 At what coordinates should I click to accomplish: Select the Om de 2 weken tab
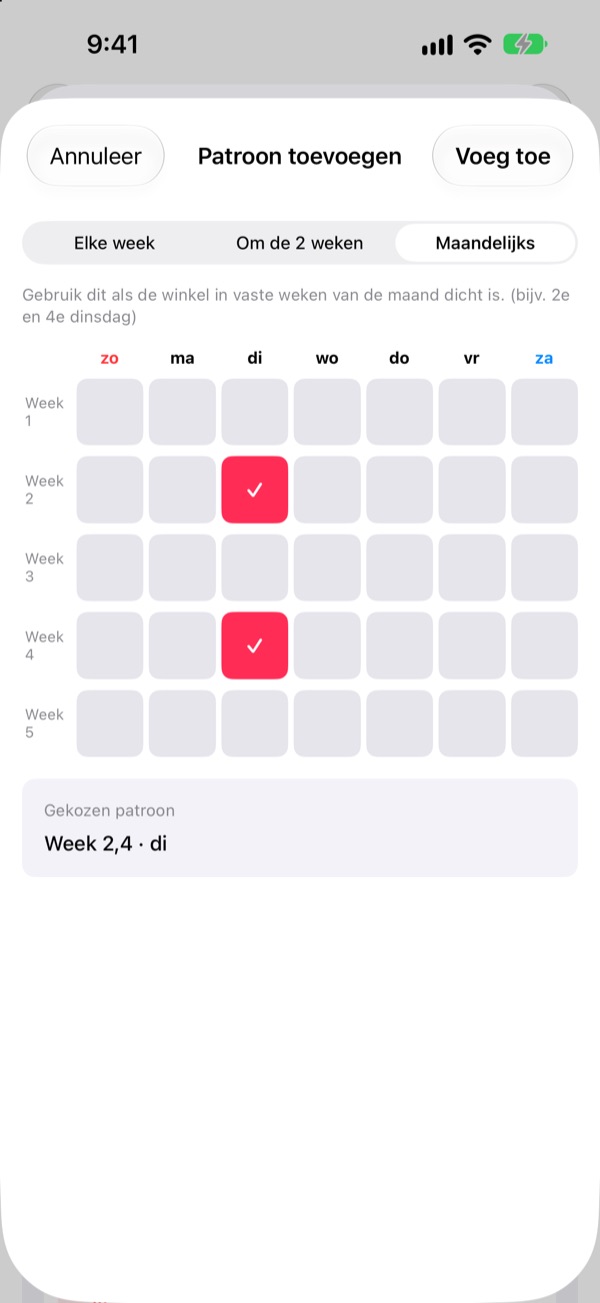pyautogui.click(x=300, y=243)
